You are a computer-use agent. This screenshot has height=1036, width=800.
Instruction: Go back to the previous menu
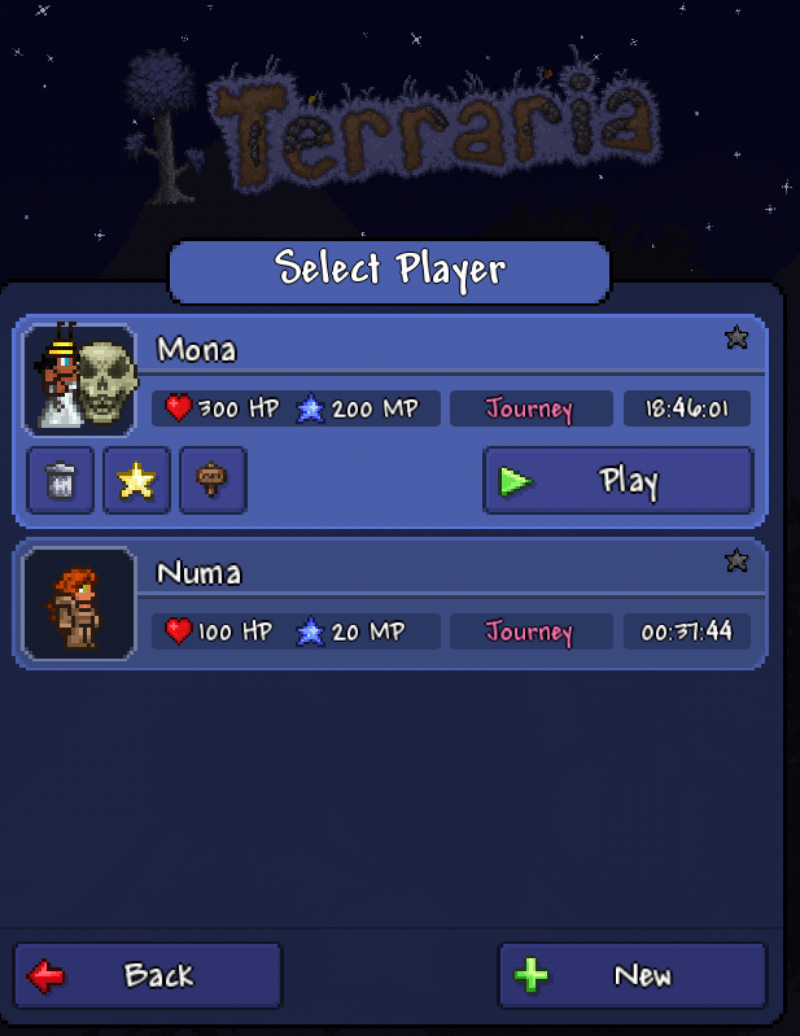tap(148, 975)
